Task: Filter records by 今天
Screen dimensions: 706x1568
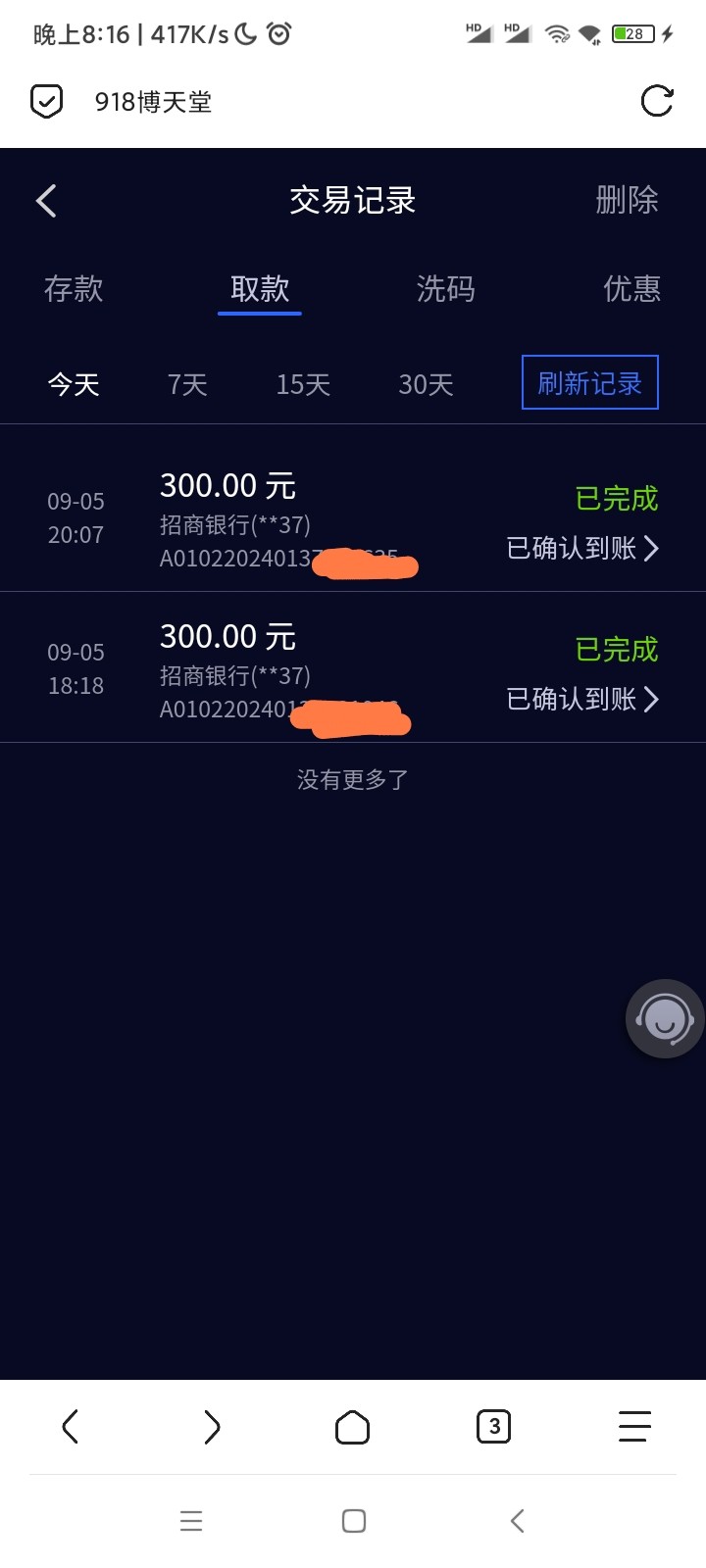Action: coord(75,384)
